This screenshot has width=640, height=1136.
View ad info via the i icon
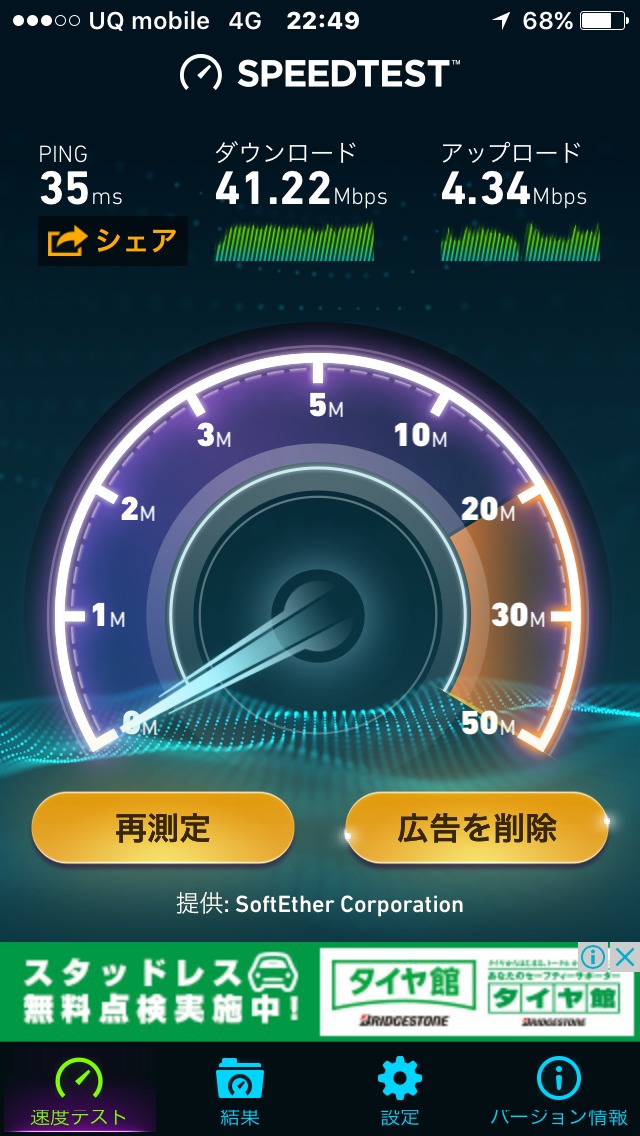pos(595,957)
